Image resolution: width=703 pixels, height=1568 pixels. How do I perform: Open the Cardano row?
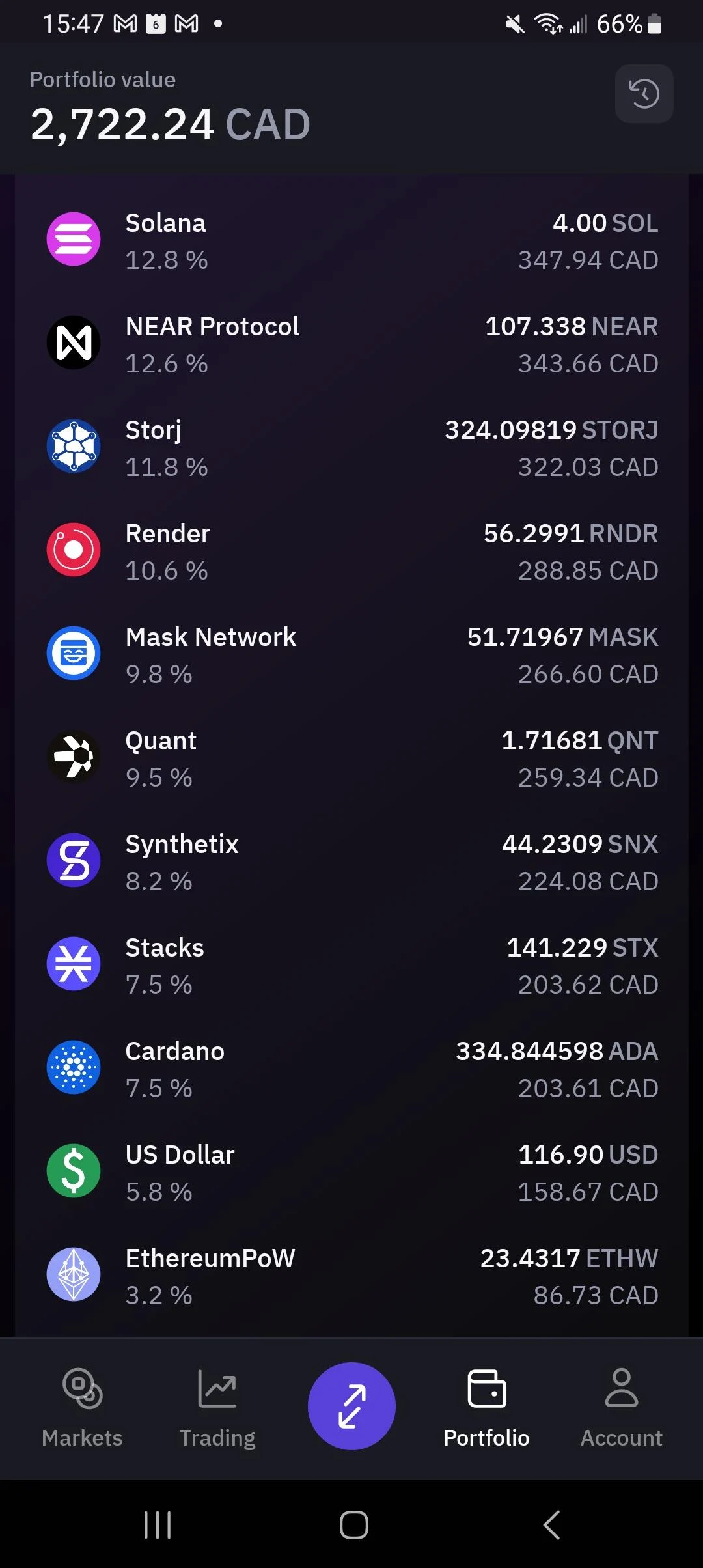click(x=351, y=1069)
